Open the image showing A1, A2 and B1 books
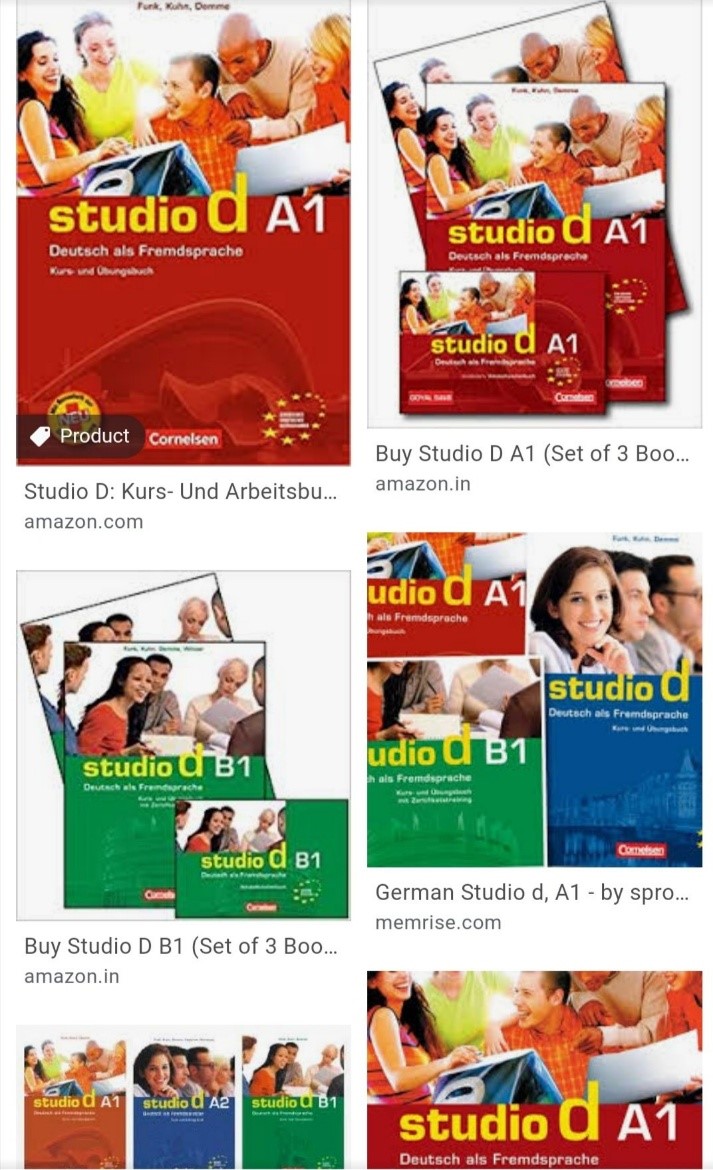Viewport: 713px width, 1170px height. pos(183,1098)
